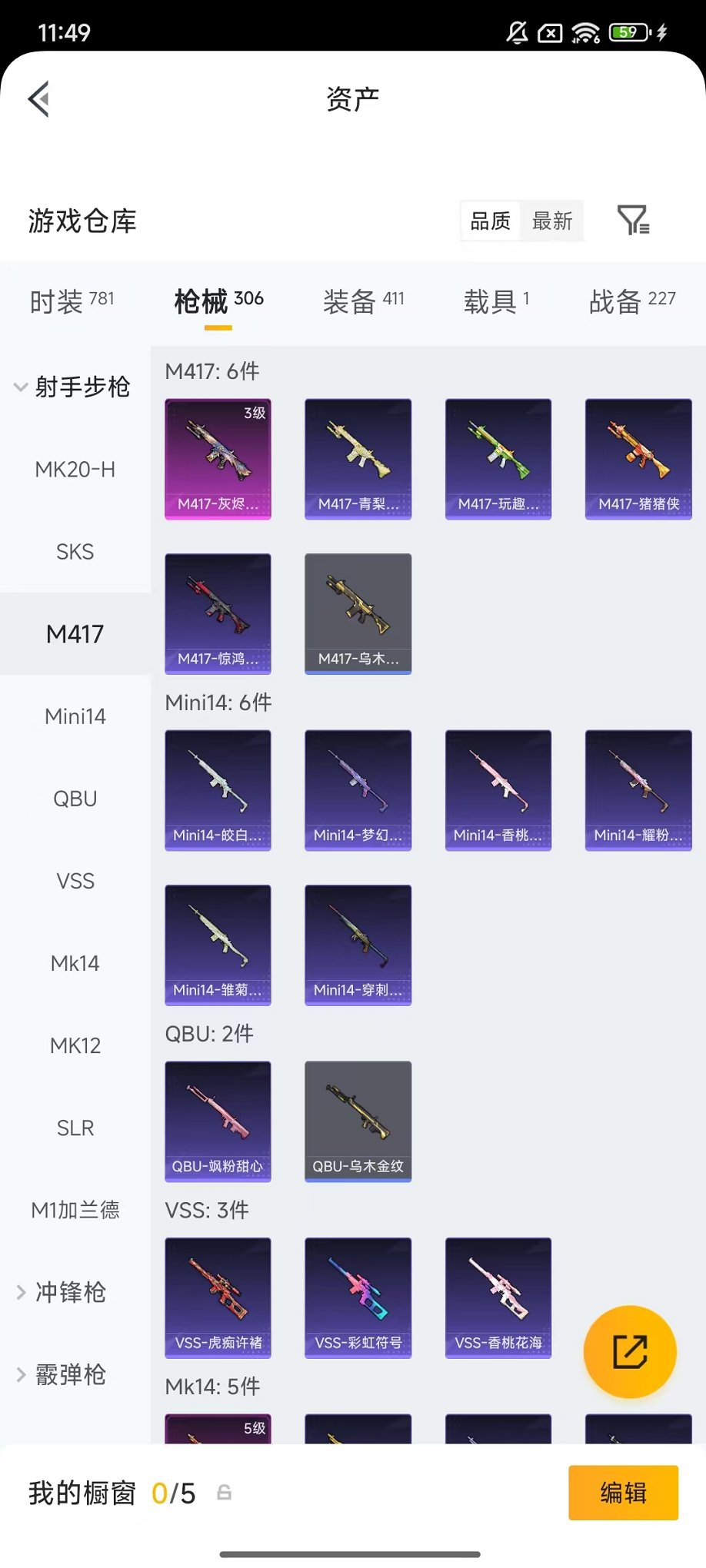Jump to SKS in the sidebar
This screenshot has width=706, height=1568.
pyautogui.click(x=75, y=551)
